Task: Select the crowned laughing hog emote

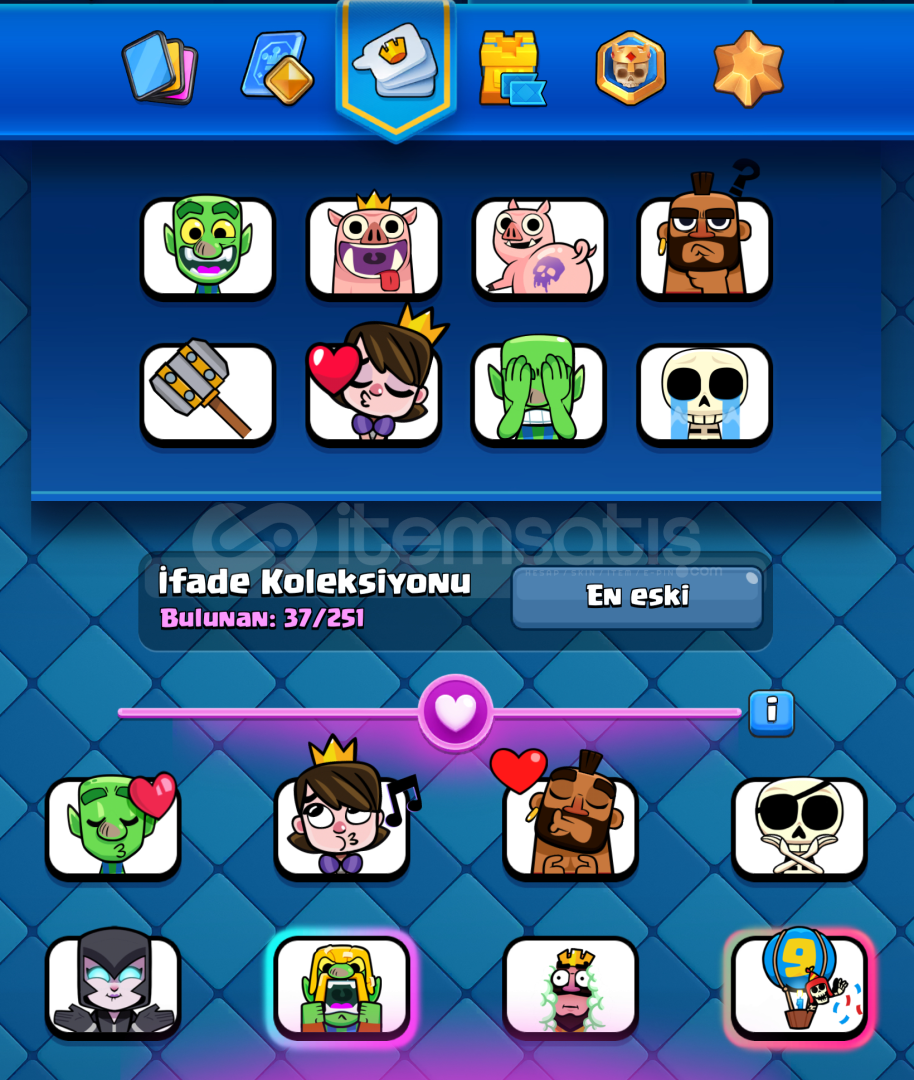Action: point(373,247)
